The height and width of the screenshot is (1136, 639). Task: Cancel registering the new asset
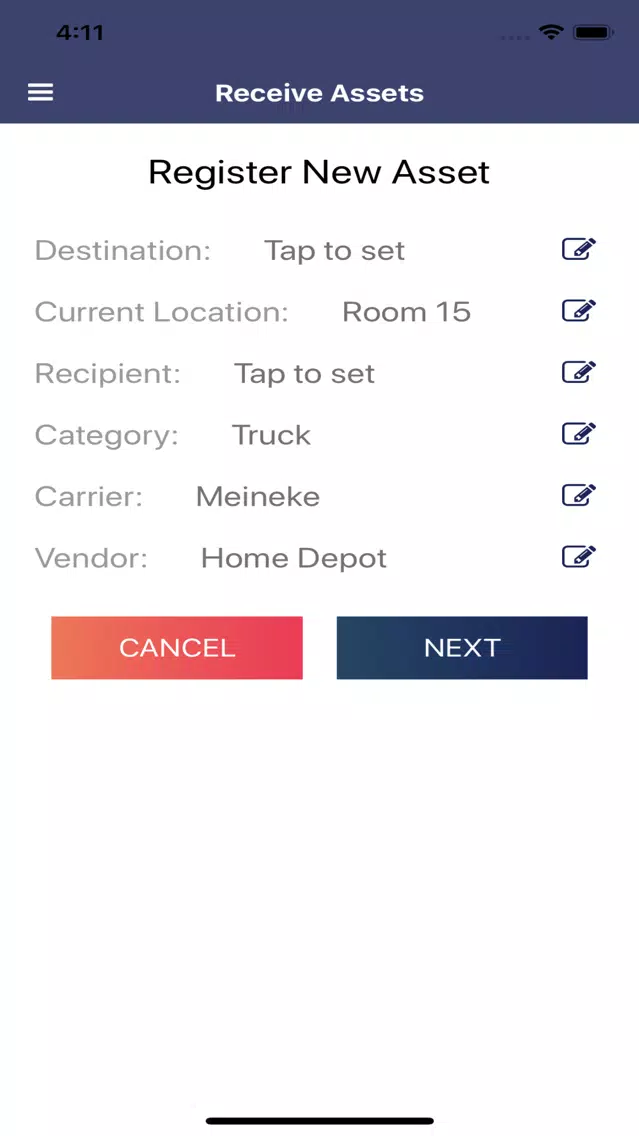(x=177, y=648)
